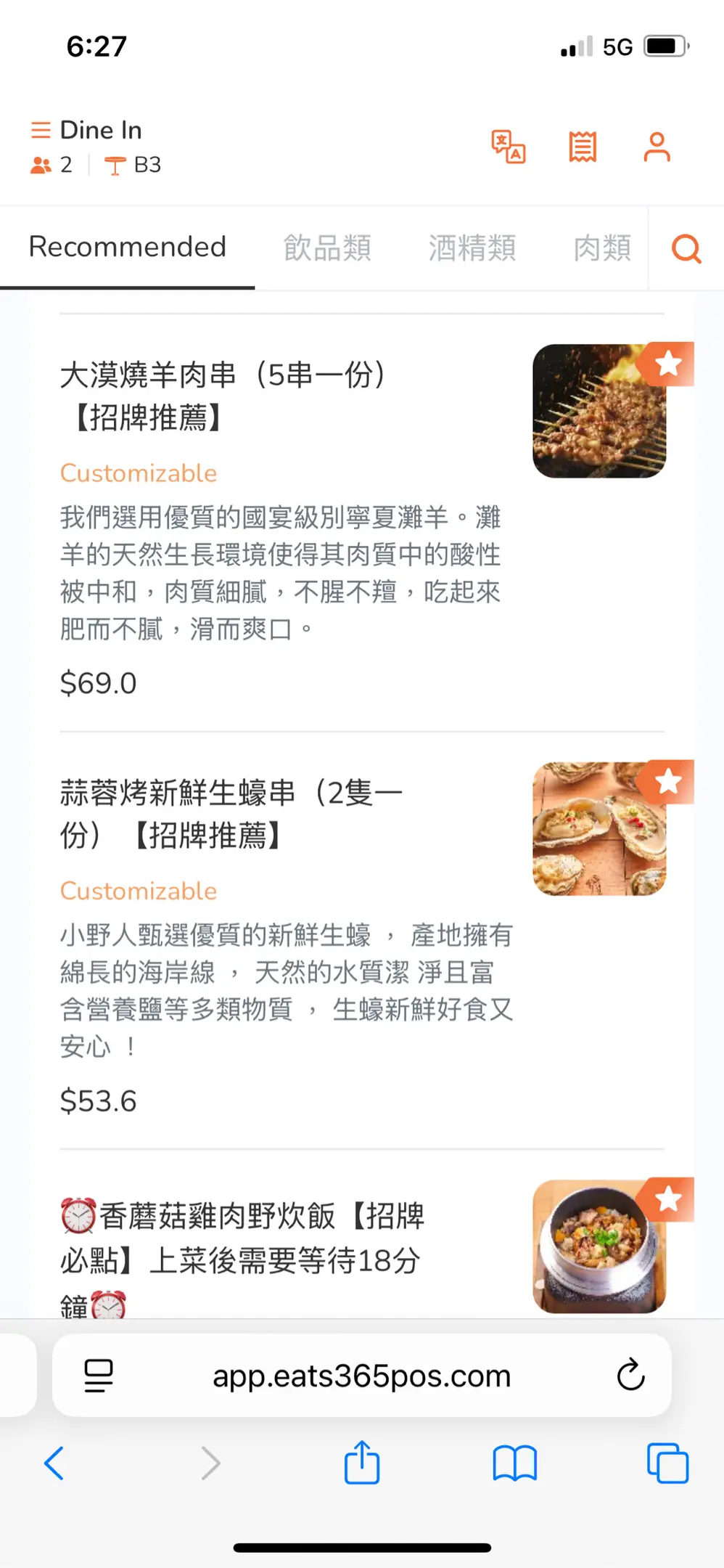Open the user account profile

click(x=657, y=147)
